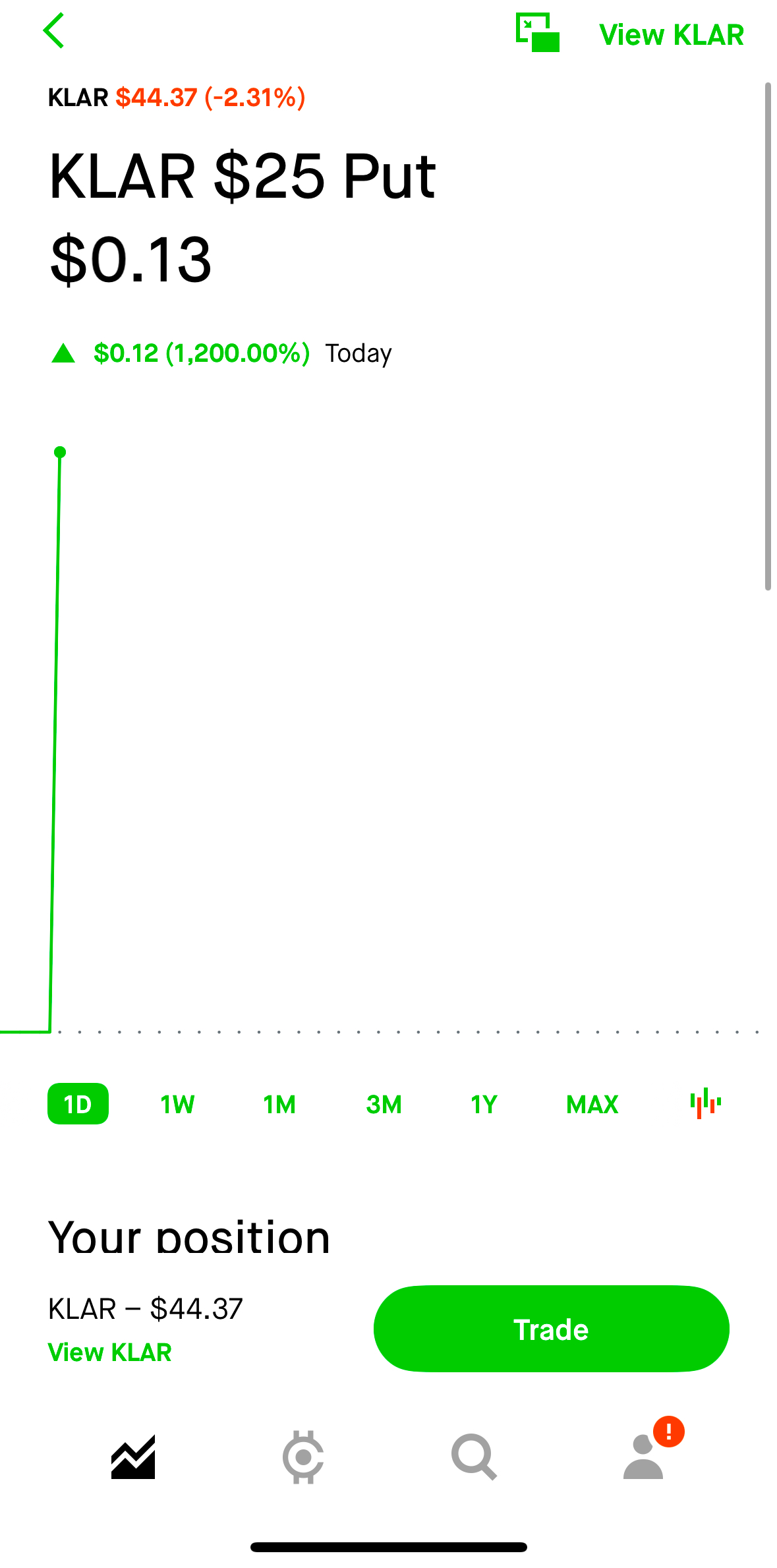Open the search tab
Screen dimensions: 777x1568
[474, 1457]
